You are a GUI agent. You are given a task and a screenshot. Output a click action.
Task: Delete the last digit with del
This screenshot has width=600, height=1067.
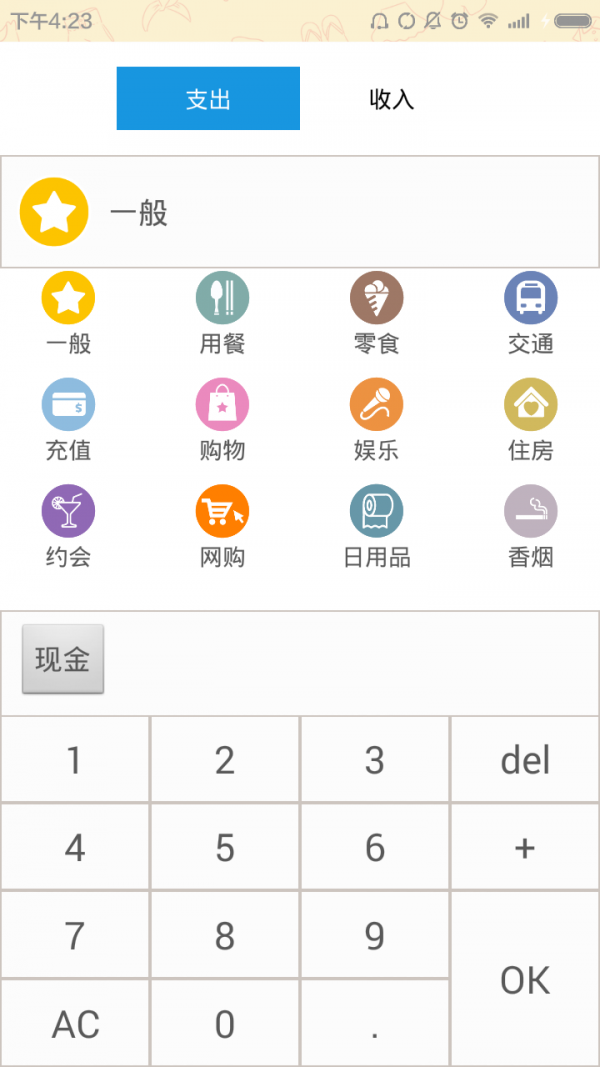pos(525,760)
